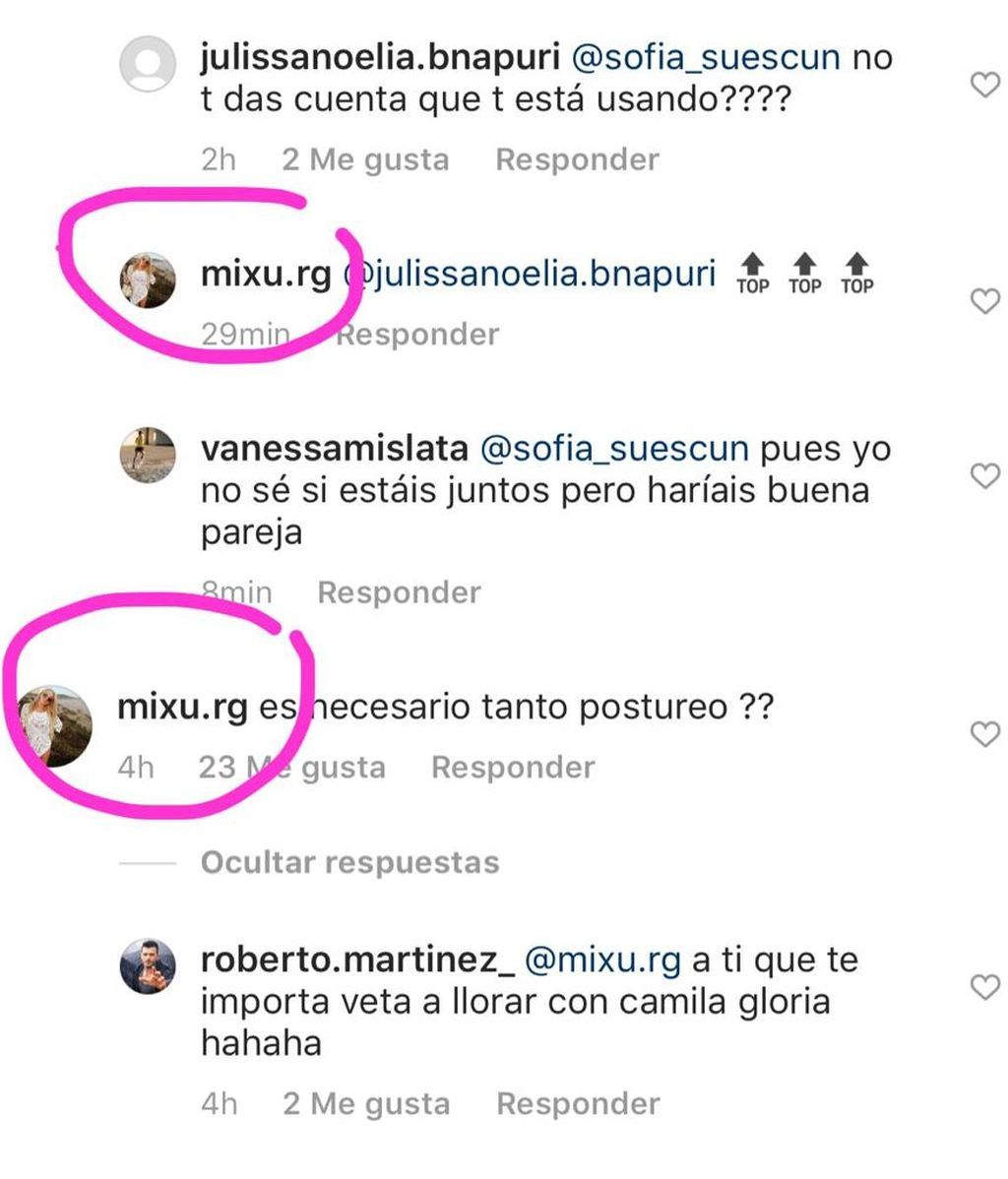Open julissanoelia.bnapuri's username link

380,57
